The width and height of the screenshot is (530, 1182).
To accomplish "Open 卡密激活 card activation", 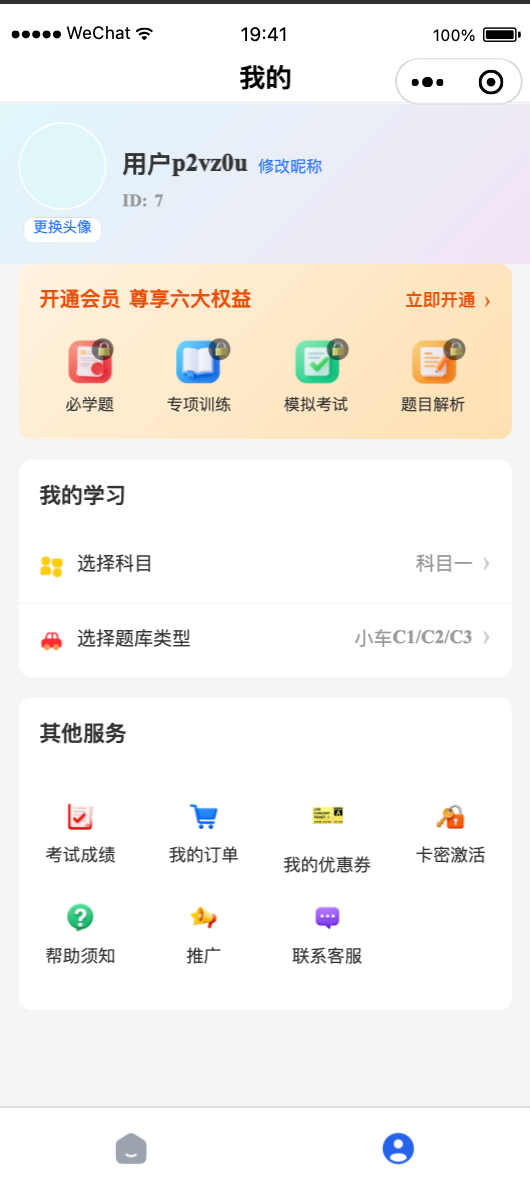I will [450, 833].
